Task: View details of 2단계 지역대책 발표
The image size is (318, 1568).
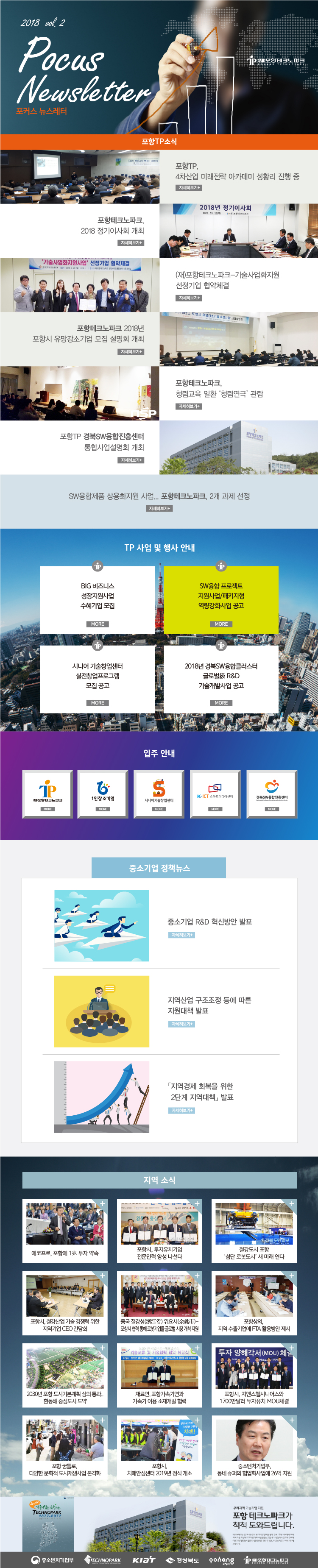Action: (x=181, y=1110)
